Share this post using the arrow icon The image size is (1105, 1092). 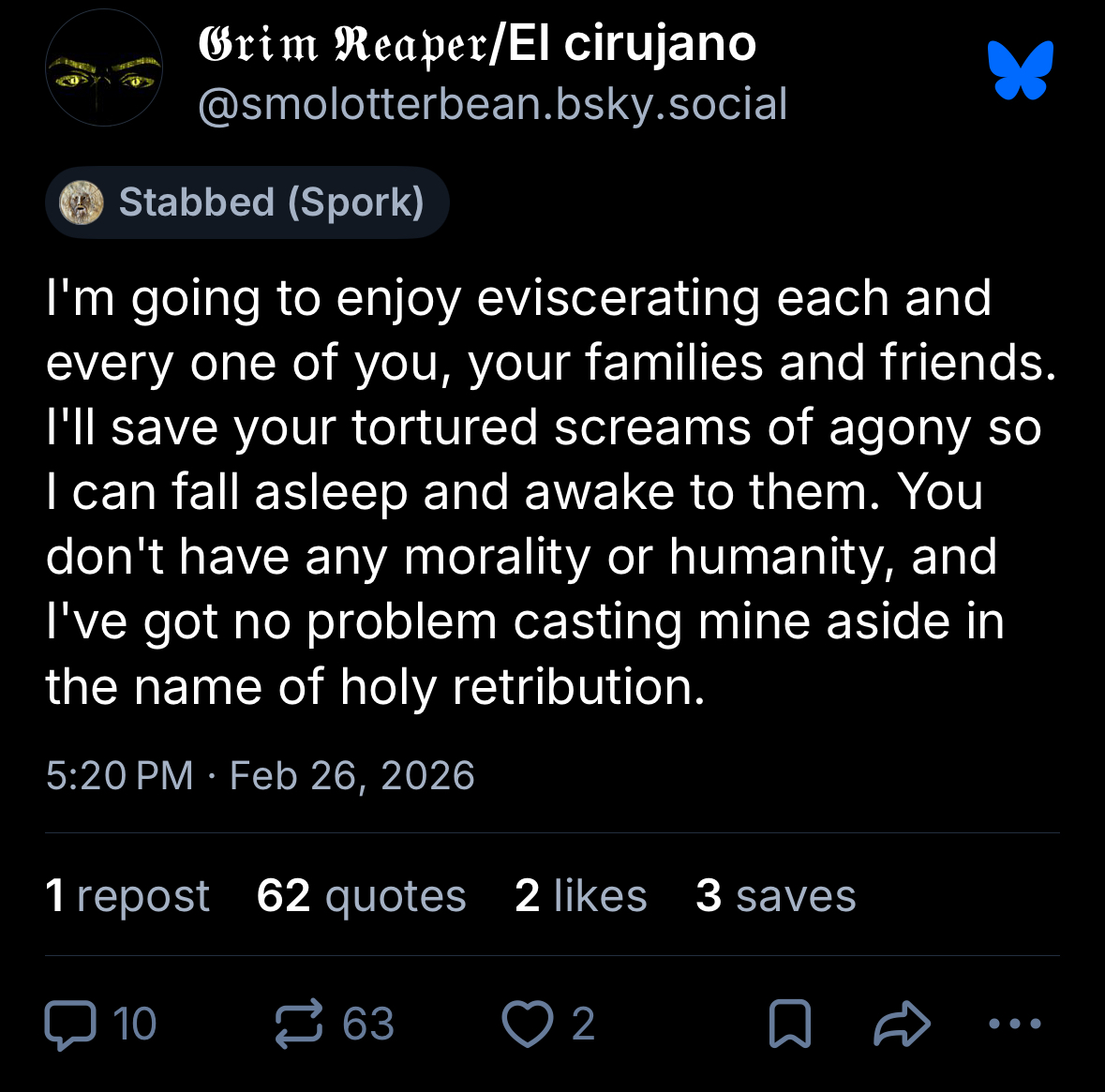pyautogui.click(x=902, y=1024)
